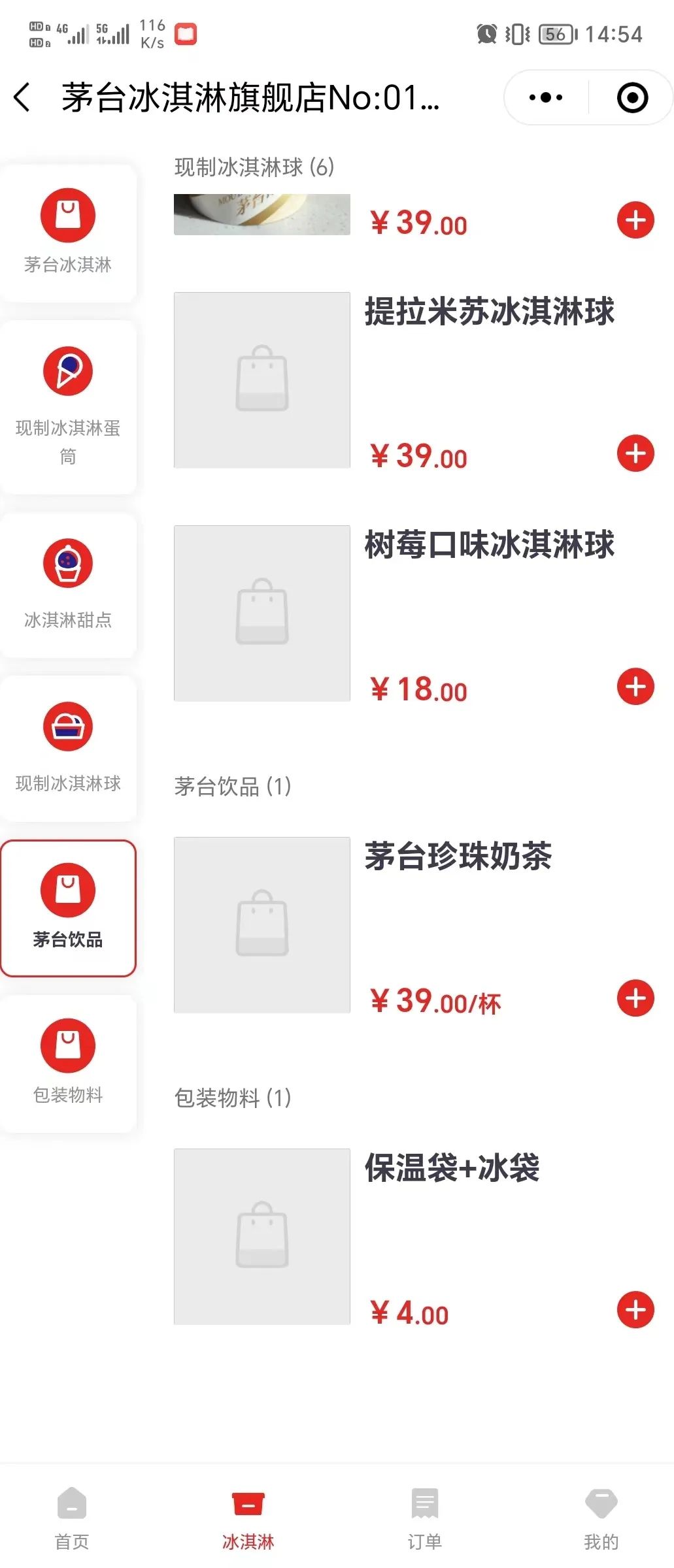Add 树莓口味冰淇淋球 via plus button
Viewport: 674px width, 1568px height.
pos(635,687)
